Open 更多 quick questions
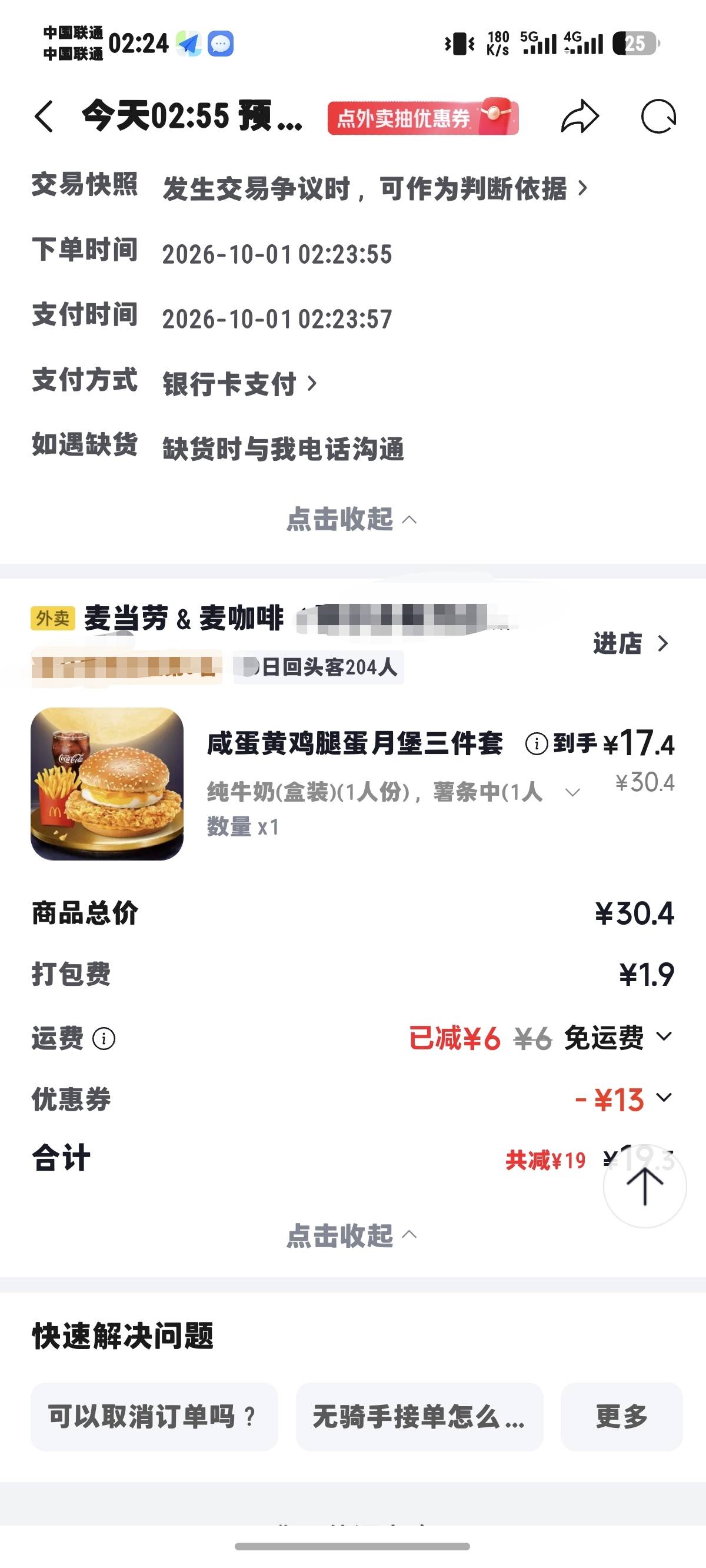Screen dimensions: 706x1568 [621, 1416]
